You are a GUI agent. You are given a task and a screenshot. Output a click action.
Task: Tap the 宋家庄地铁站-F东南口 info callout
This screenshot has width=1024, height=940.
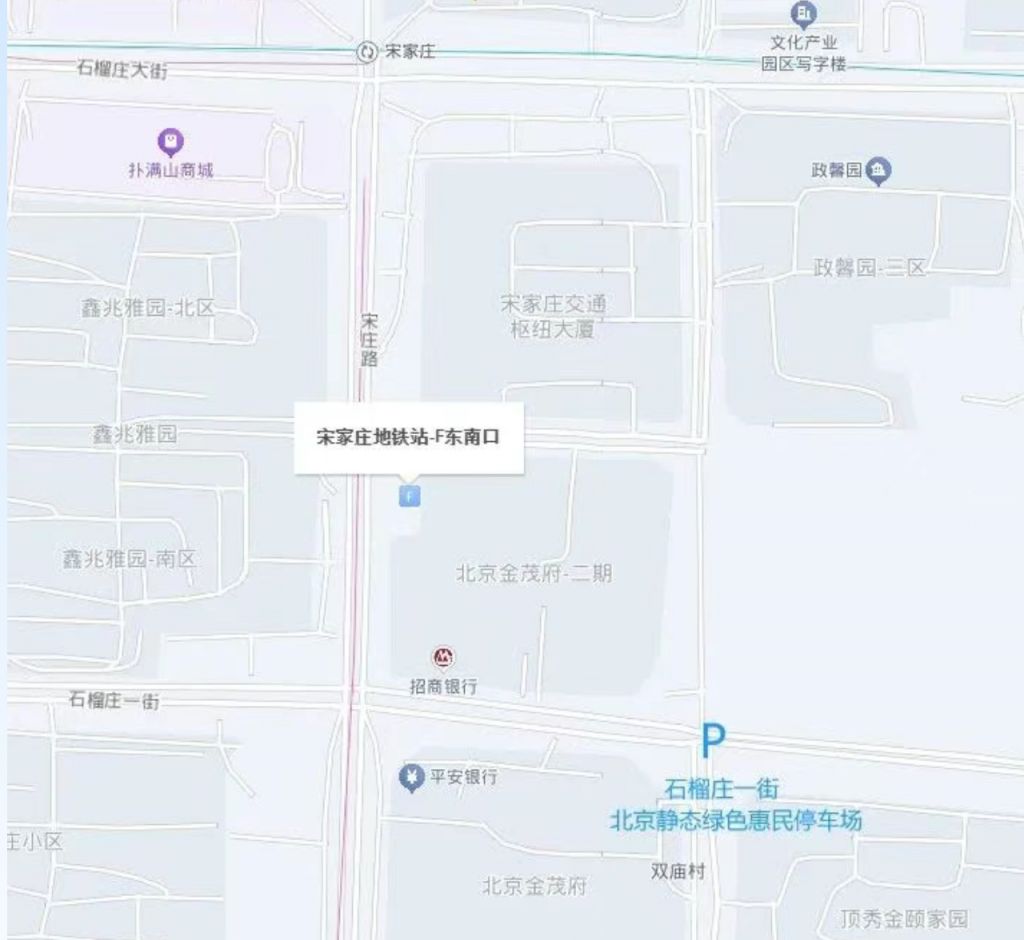[x=408, y=438]
